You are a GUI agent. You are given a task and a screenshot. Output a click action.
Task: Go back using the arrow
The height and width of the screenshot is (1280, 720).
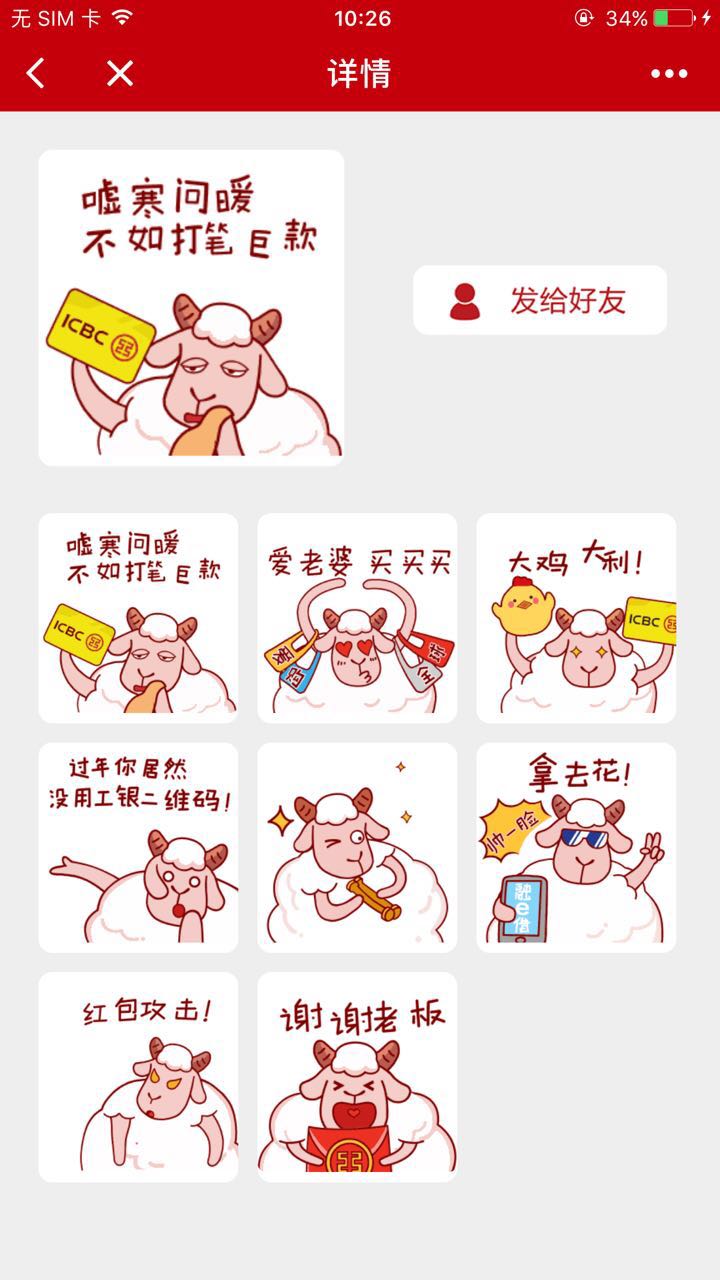pyautogui.click(x=36, y=73)
